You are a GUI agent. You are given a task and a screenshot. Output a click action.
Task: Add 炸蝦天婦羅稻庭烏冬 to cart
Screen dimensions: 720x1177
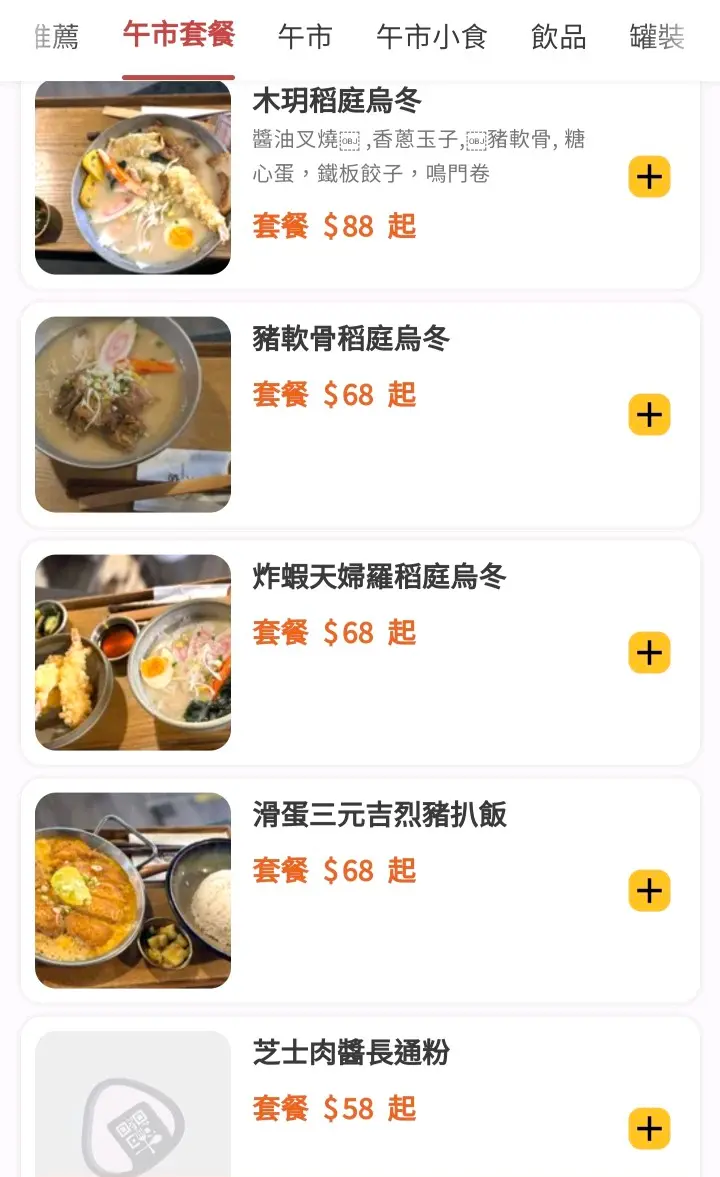click(649, 652)
